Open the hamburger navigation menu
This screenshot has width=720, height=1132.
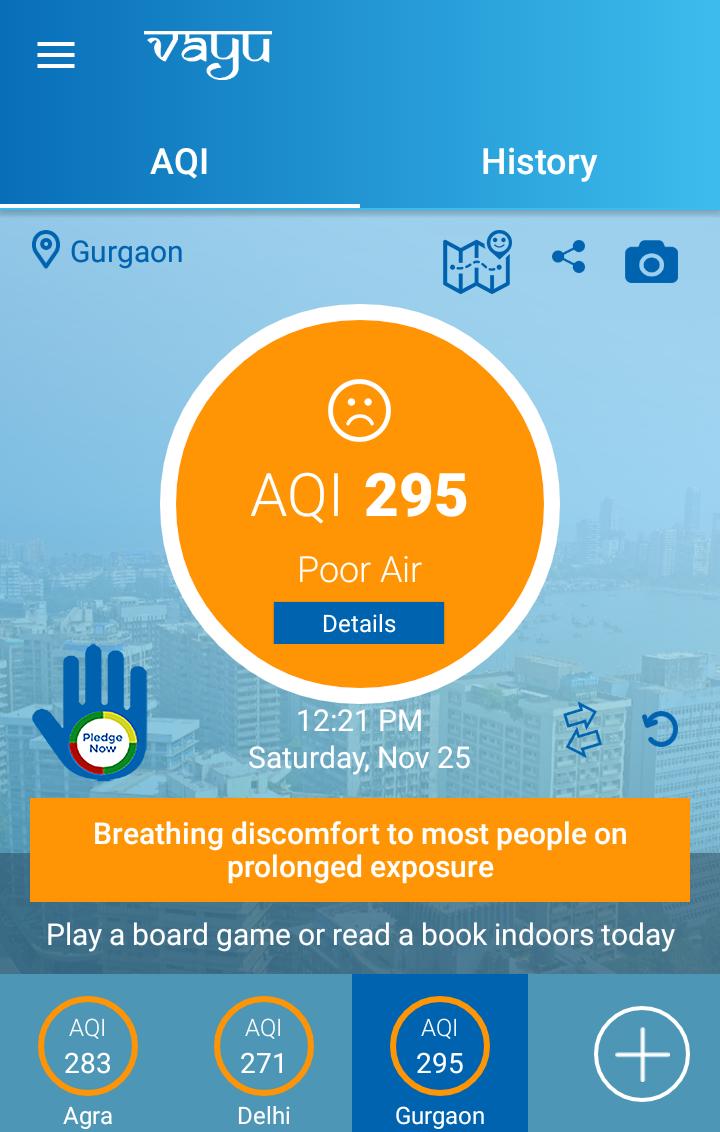click(56, 55)
